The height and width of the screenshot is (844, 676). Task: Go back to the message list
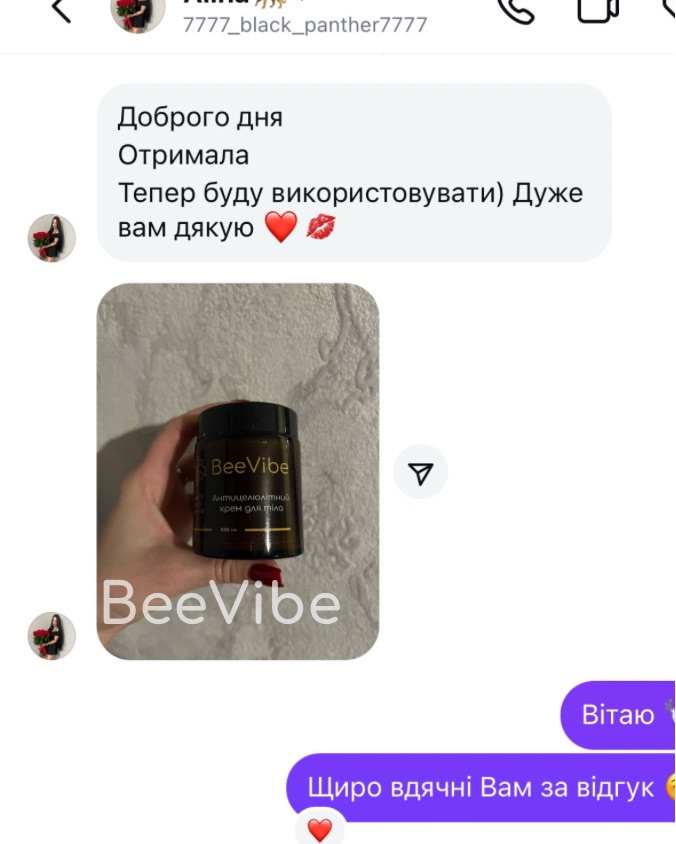pos(60,10)
